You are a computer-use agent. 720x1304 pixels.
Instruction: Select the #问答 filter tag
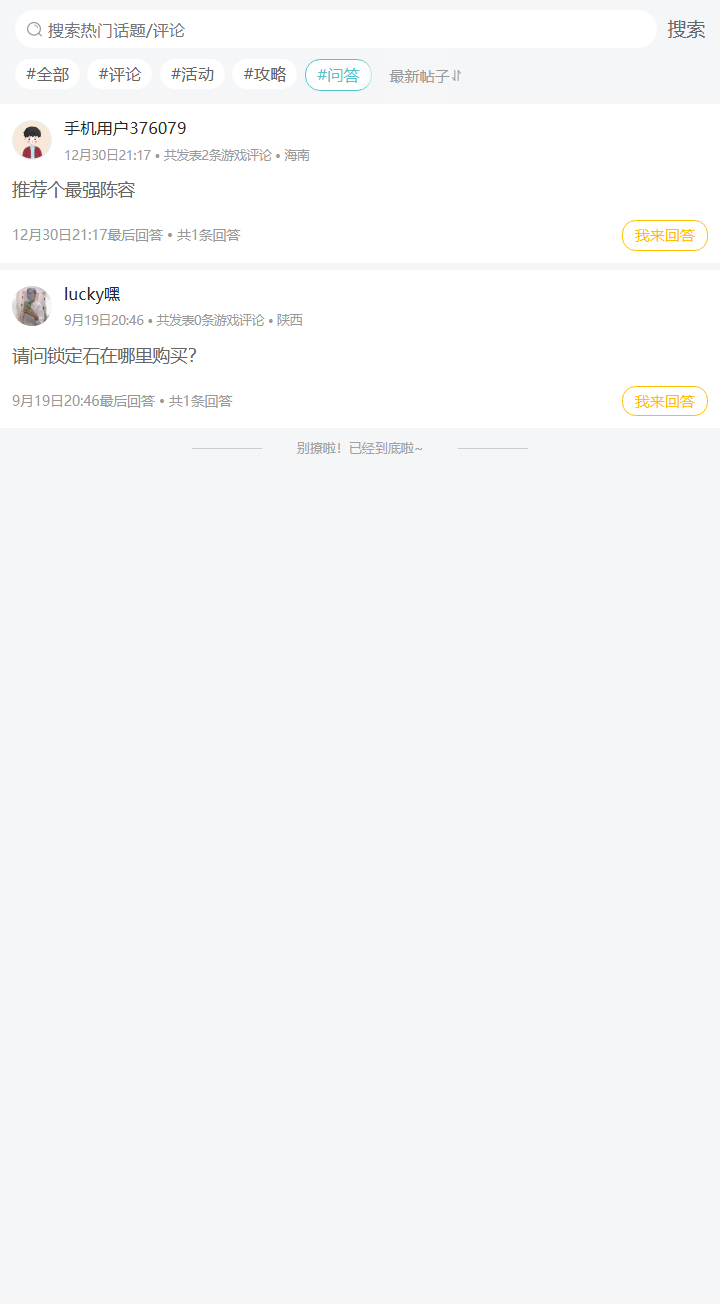coord(338,74)
